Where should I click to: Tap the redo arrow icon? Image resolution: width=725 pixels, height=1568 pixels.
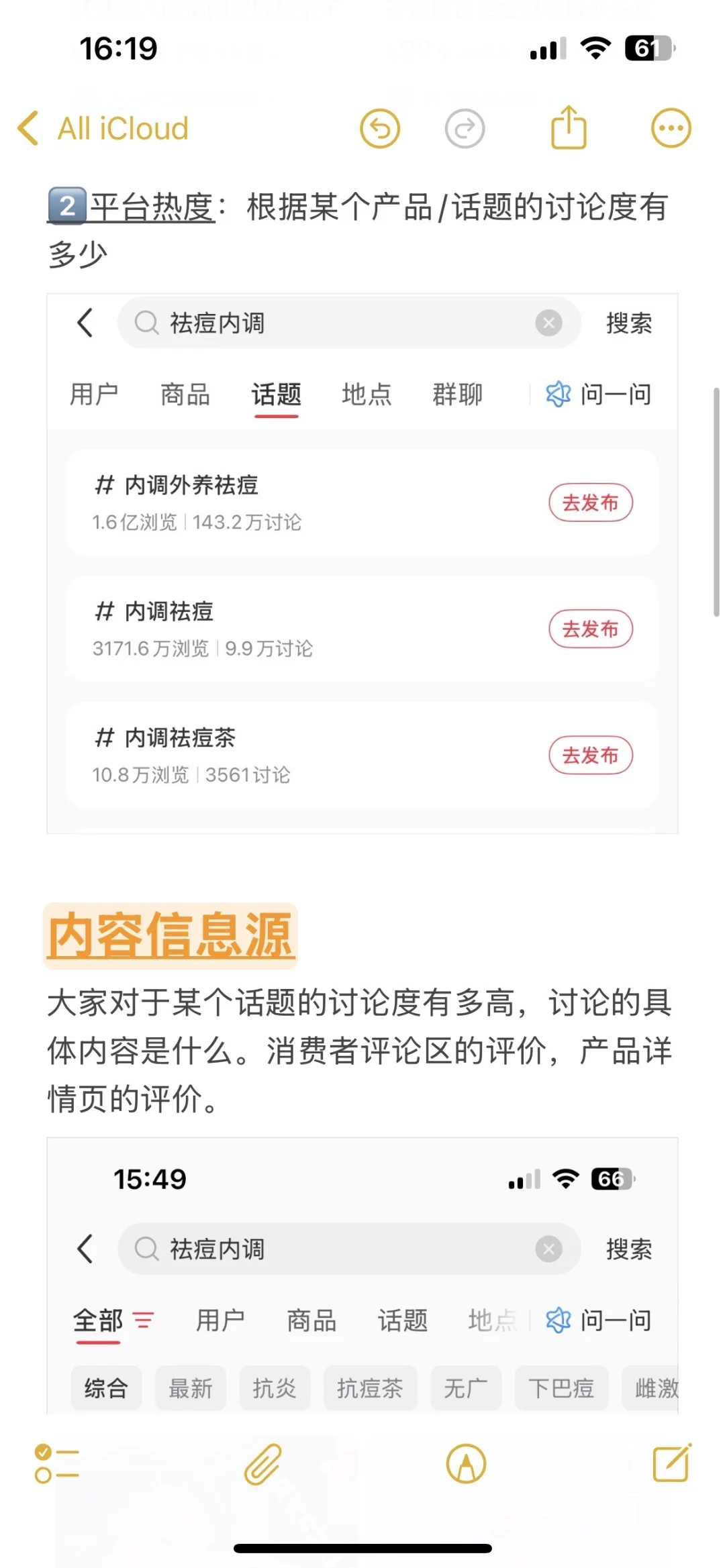tap(465, 128)
